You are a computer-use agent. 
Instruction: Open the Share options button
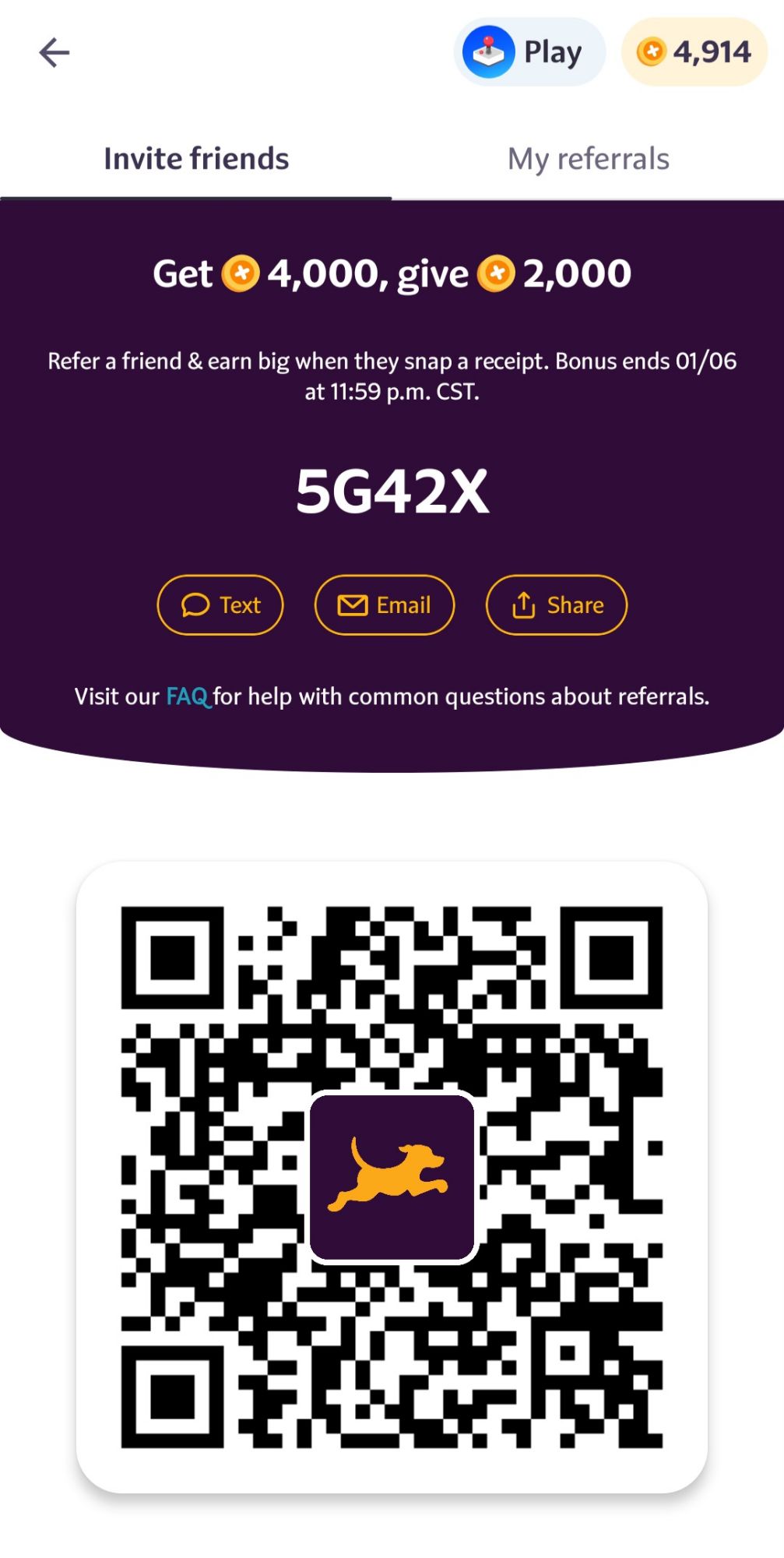557,605
